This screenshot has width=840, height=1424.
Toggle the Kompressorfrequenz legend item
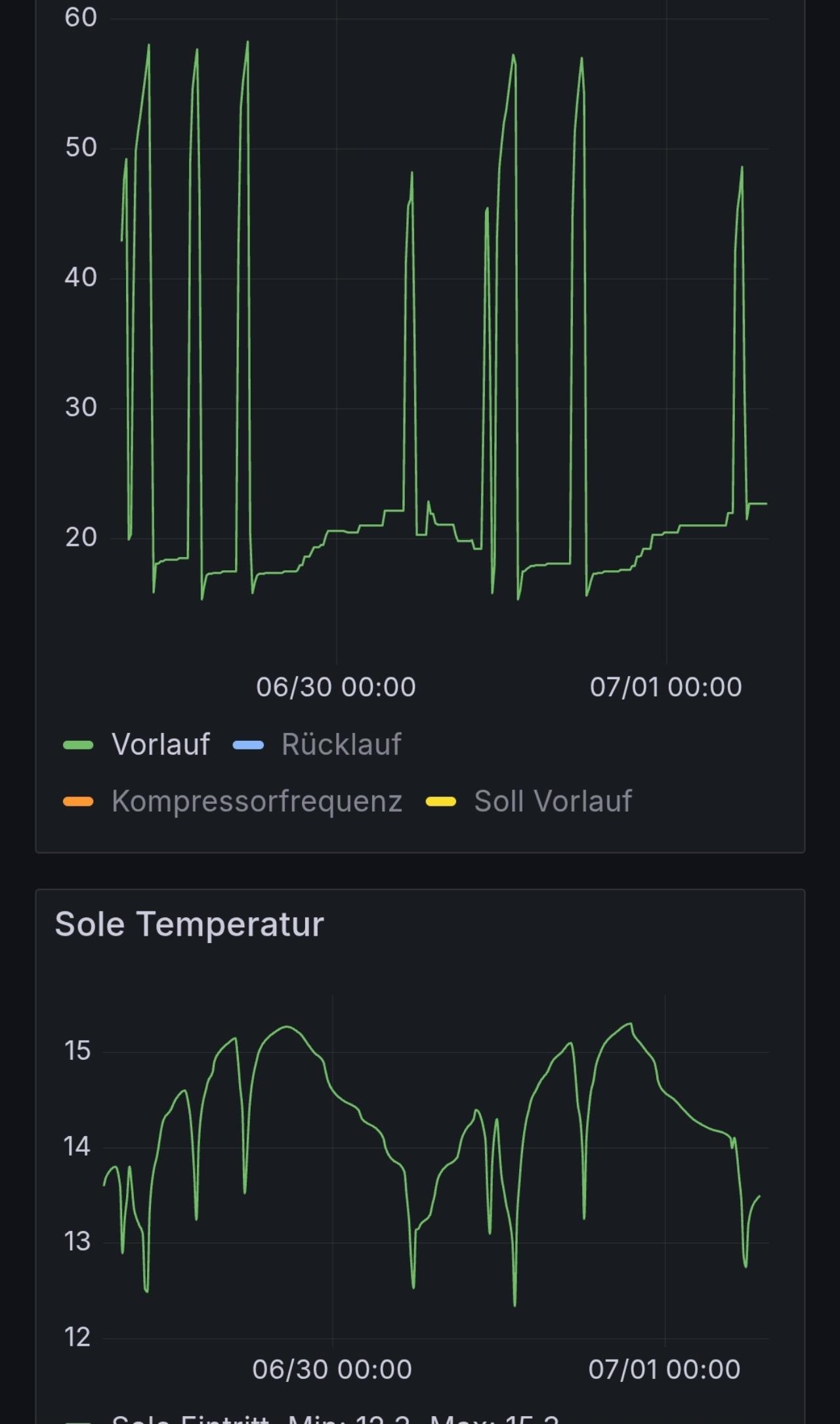(x=256, y=801)
